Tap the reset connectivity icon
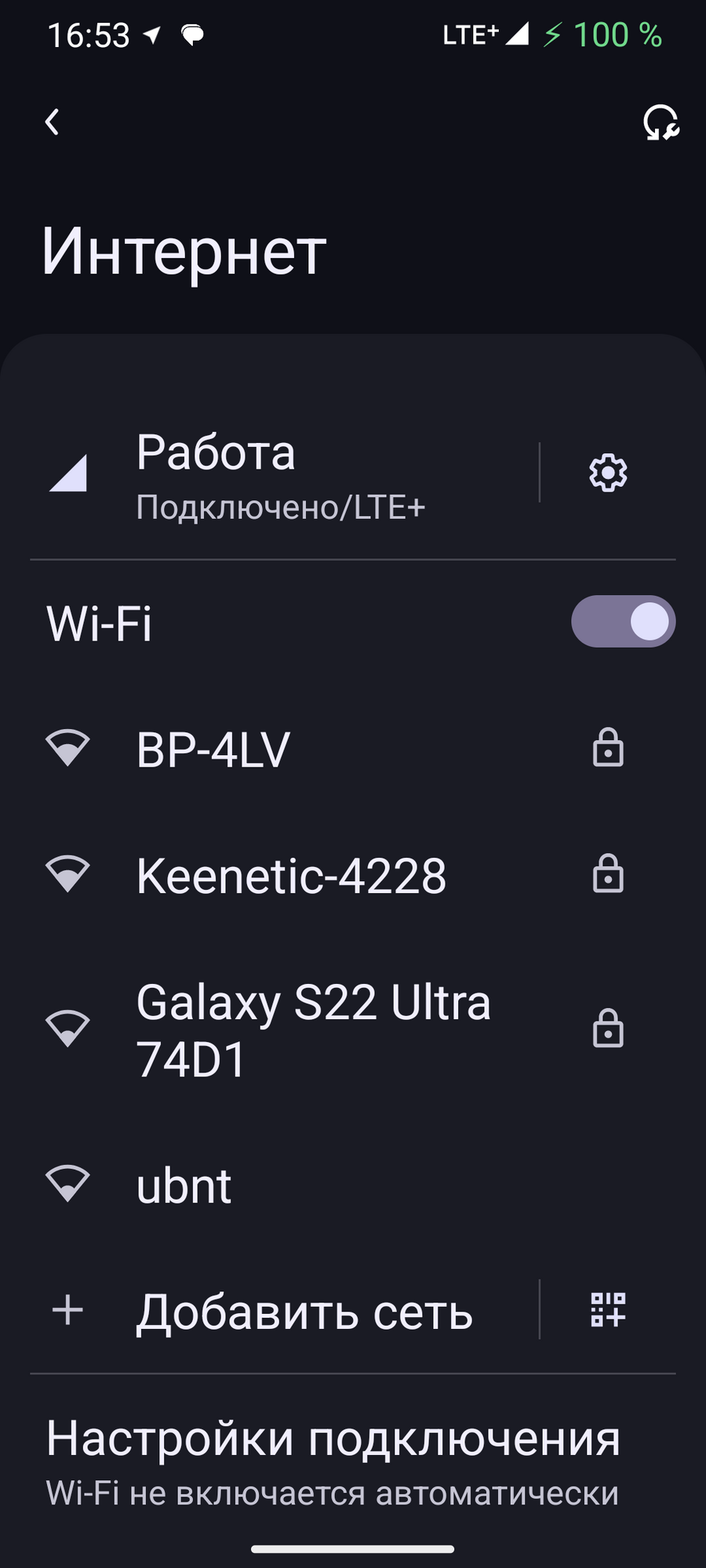The height and width of the screenshot is (1568, 706). click(x=661, y=122)
